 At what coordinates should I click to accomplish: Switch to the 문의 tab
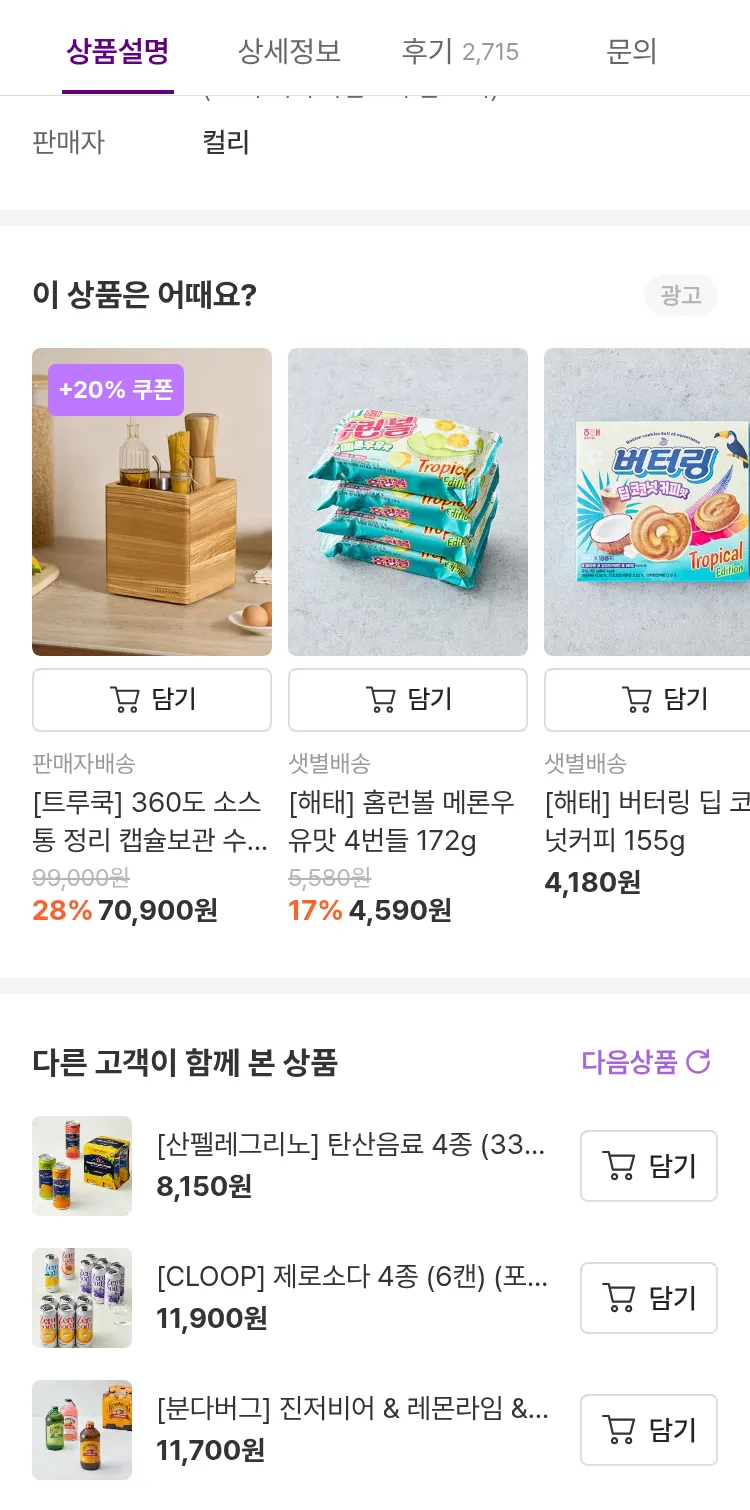click(x=631, y=51)
